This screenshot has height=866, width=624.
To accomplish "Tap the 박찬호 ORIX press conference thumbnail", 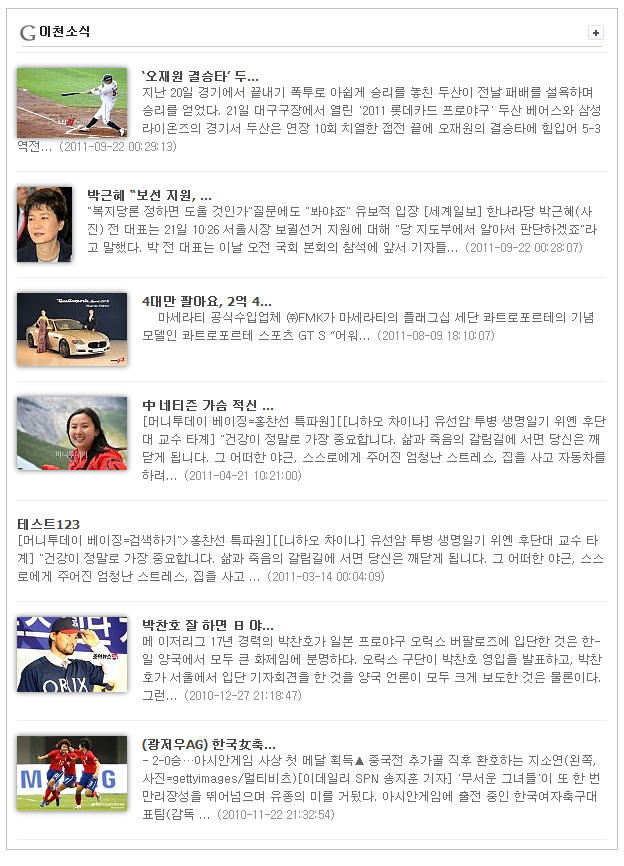I will [x=72, y=654].
